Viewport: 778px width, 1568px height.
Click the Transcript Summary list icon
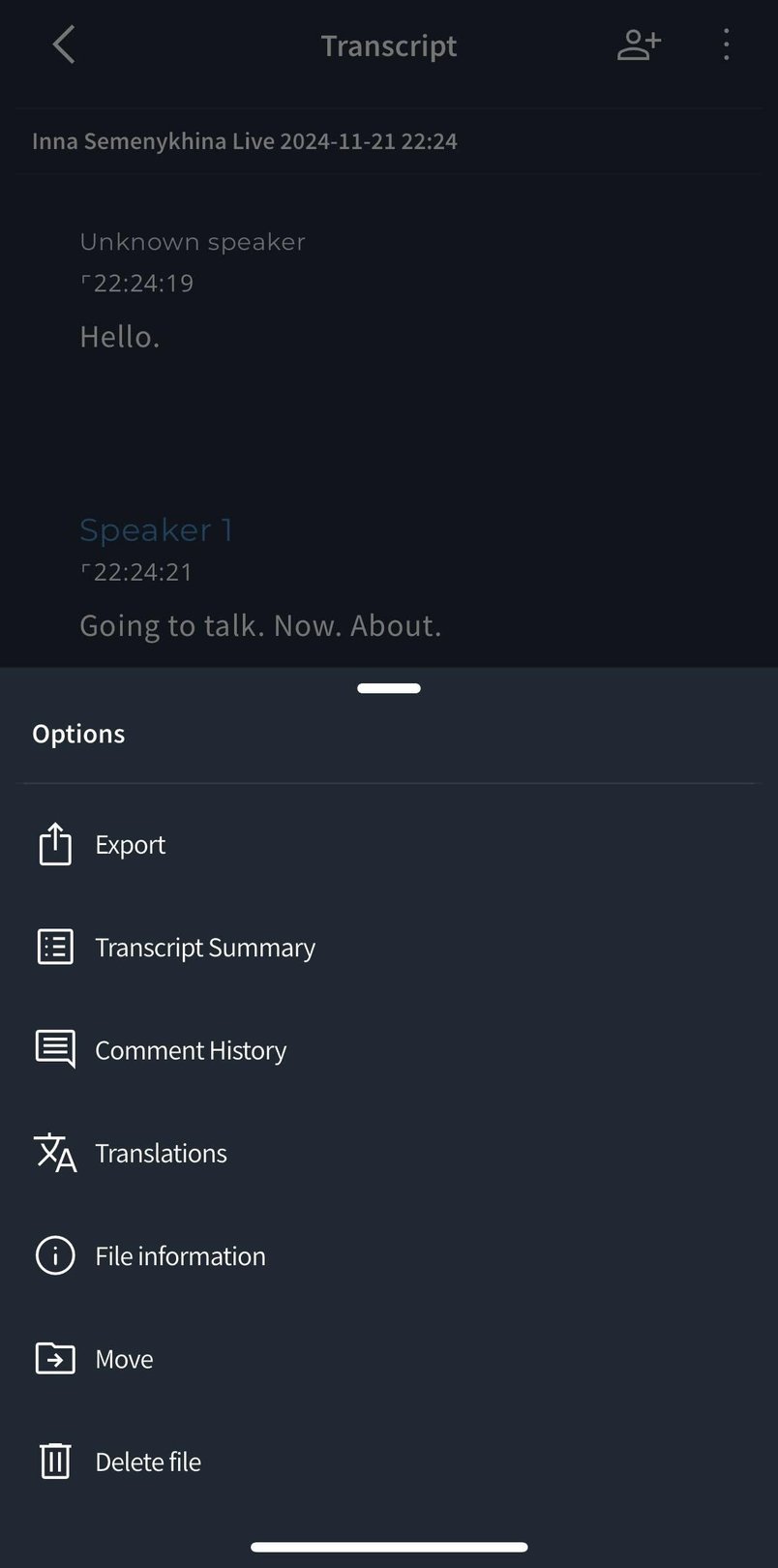point(55,946)
